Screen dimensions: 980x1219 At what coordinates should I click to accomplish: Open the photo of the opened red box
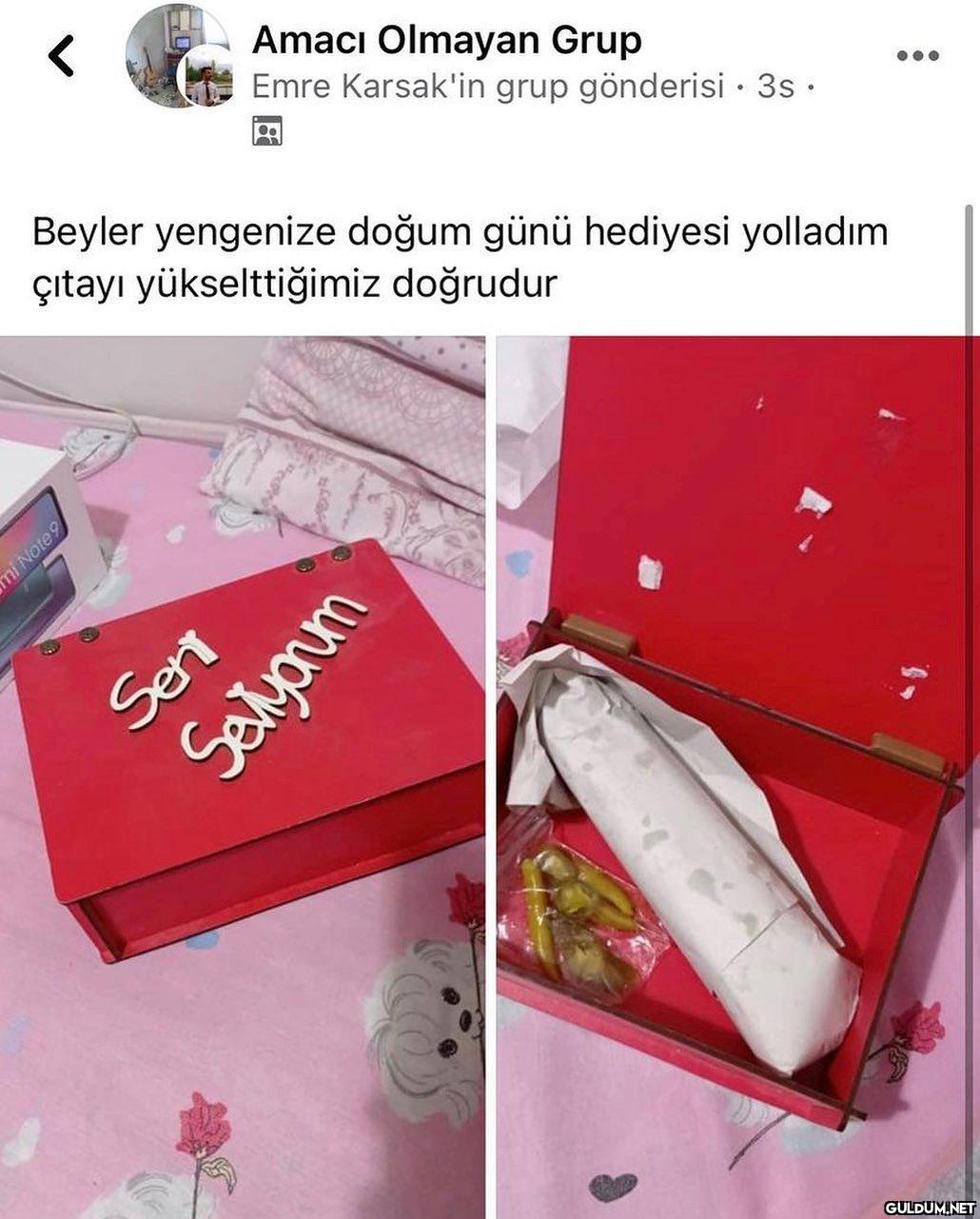(735, 776)
